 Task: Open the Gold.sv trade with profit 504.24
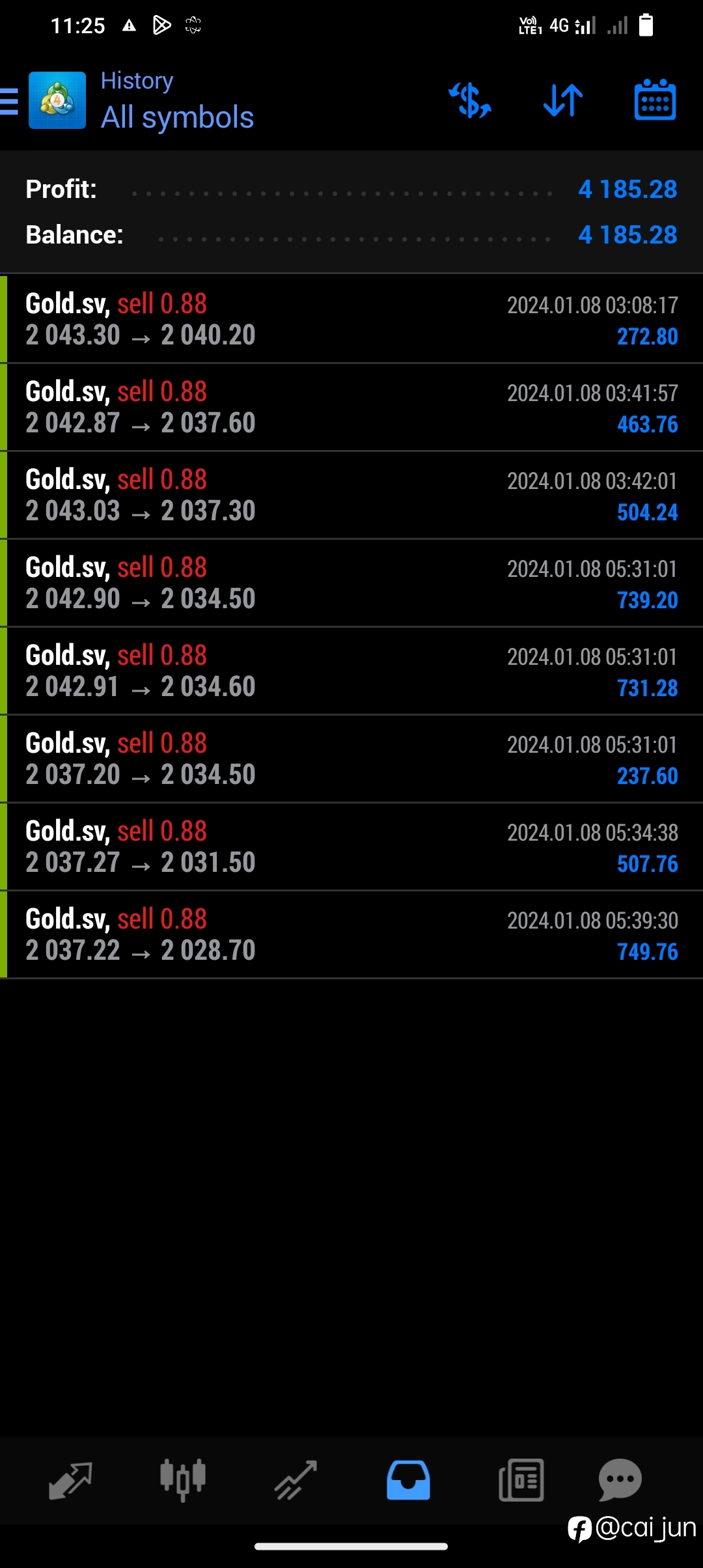coord(351,495)
